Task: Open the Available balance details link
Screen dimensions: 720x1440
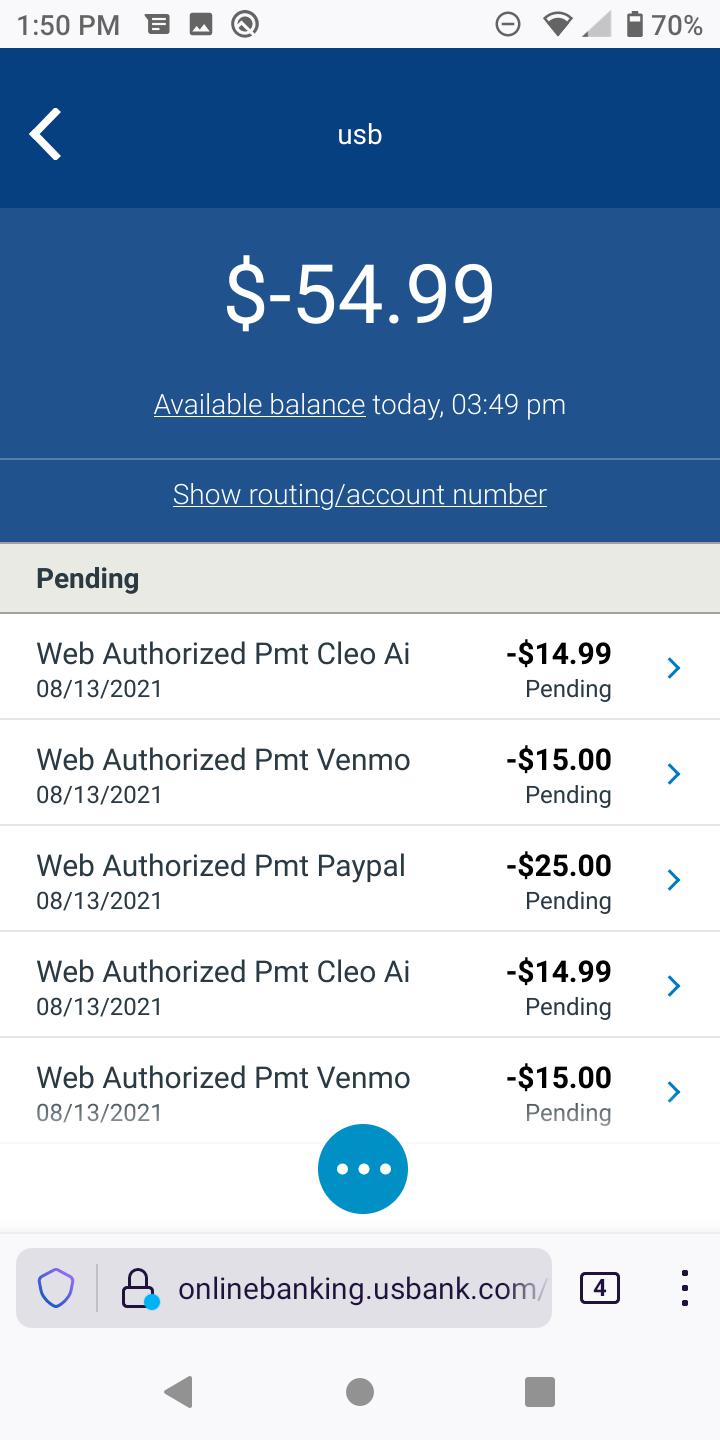Action: [x=258, y=404]
